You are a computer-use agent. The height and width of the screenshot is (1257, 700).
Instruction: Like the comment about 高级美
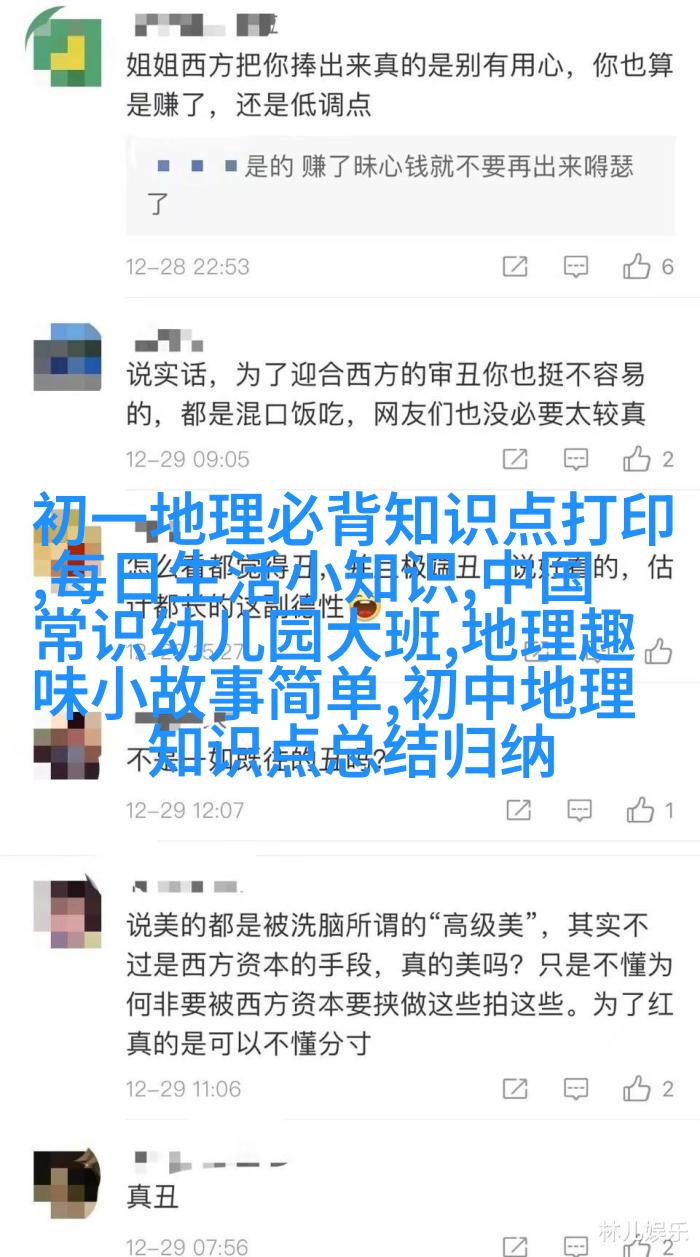pyautogui.click(x=637, y=1088)
